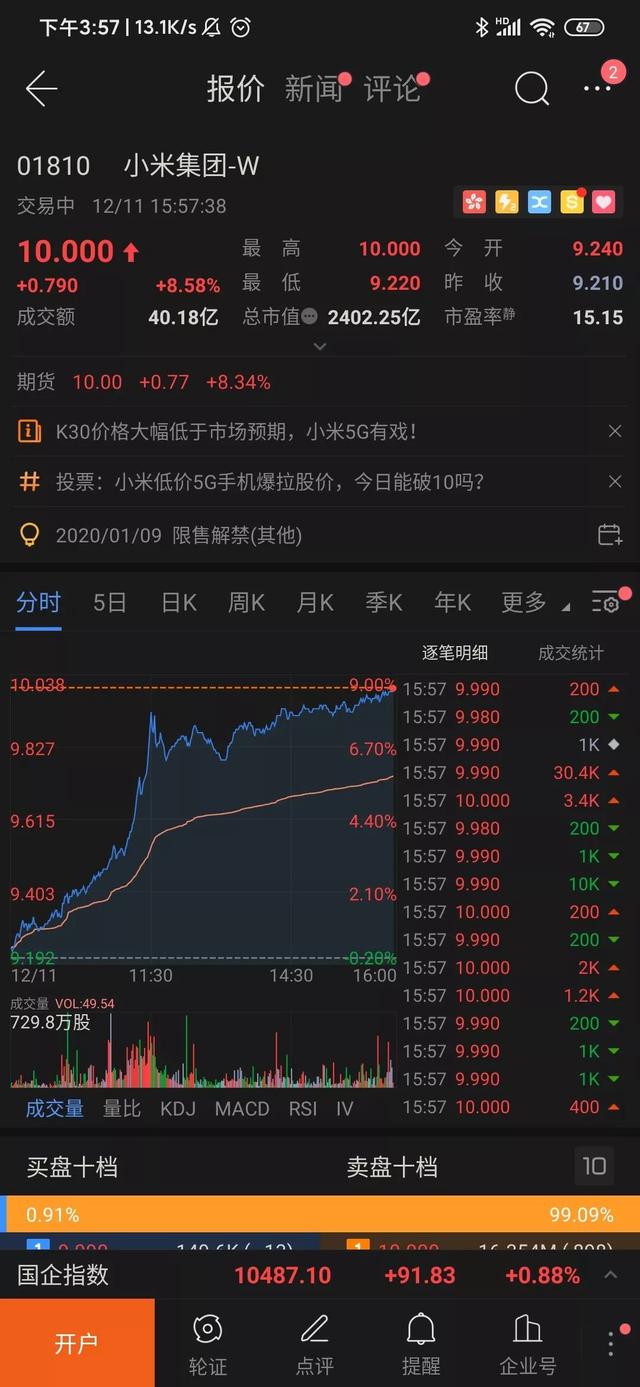Open the search magnifier icon
Image resolution: width=640 pixels, height=1387 pixels.
532,89
